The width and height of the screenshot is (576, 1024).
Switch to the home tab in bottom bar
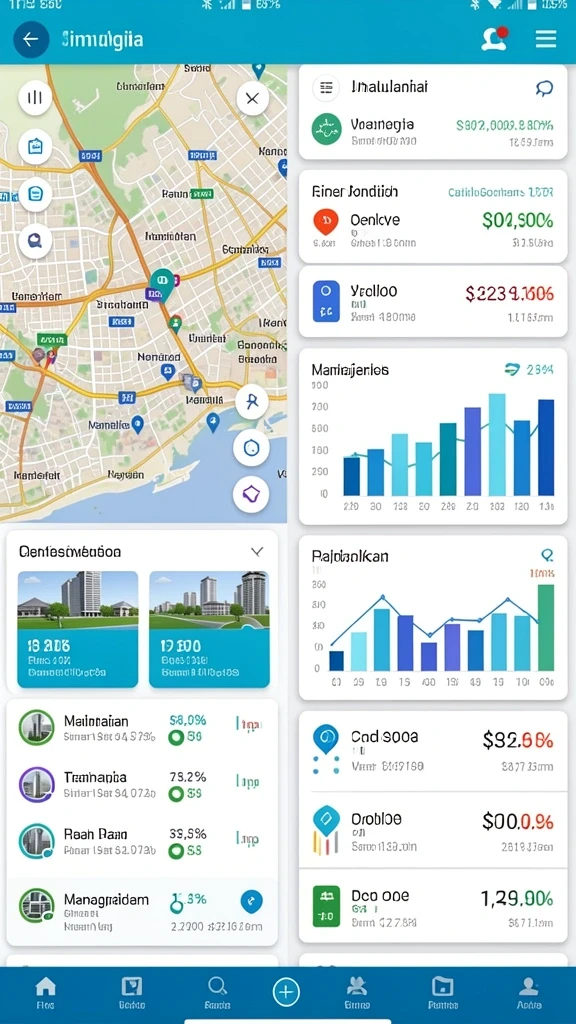(45, 993)
